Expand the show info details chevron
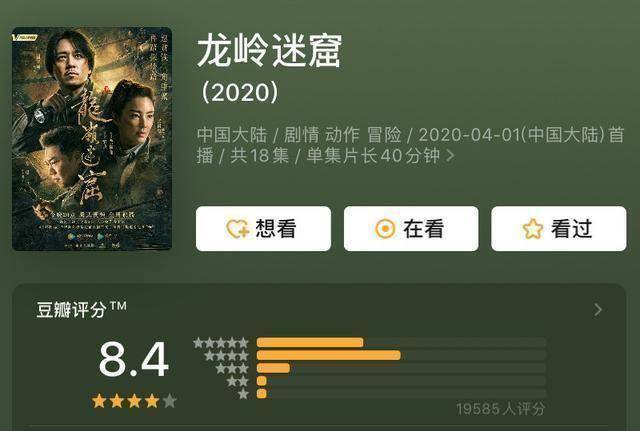The image size is (640, 431). 450,156
